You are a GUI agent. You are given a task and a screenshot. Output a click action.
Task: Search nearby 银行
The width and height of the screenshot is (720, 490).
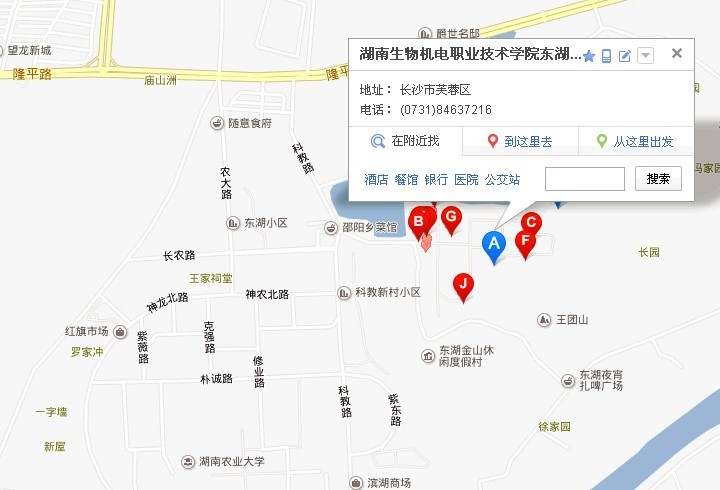pos(436,180)
